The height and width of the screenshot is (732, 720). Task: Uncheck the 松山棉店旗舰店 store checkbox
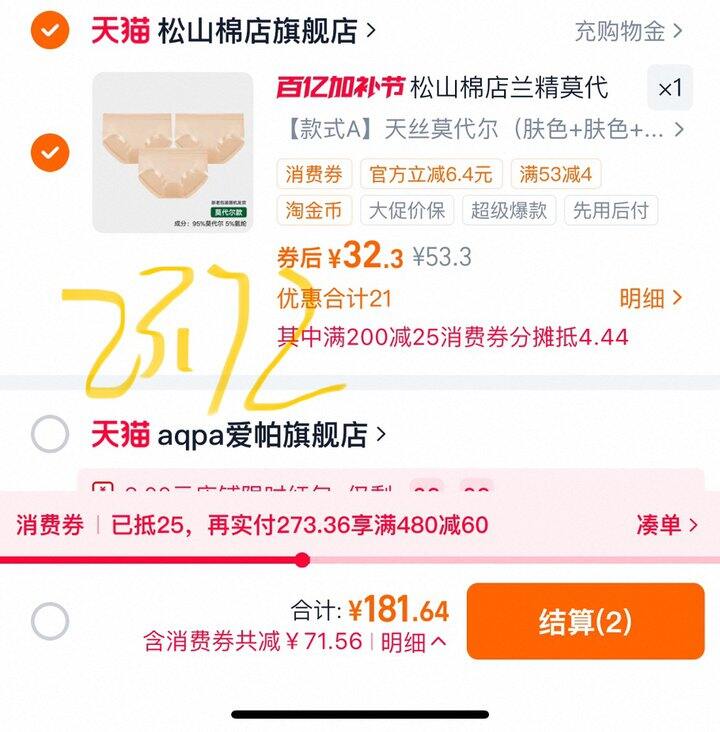point(49,30)
